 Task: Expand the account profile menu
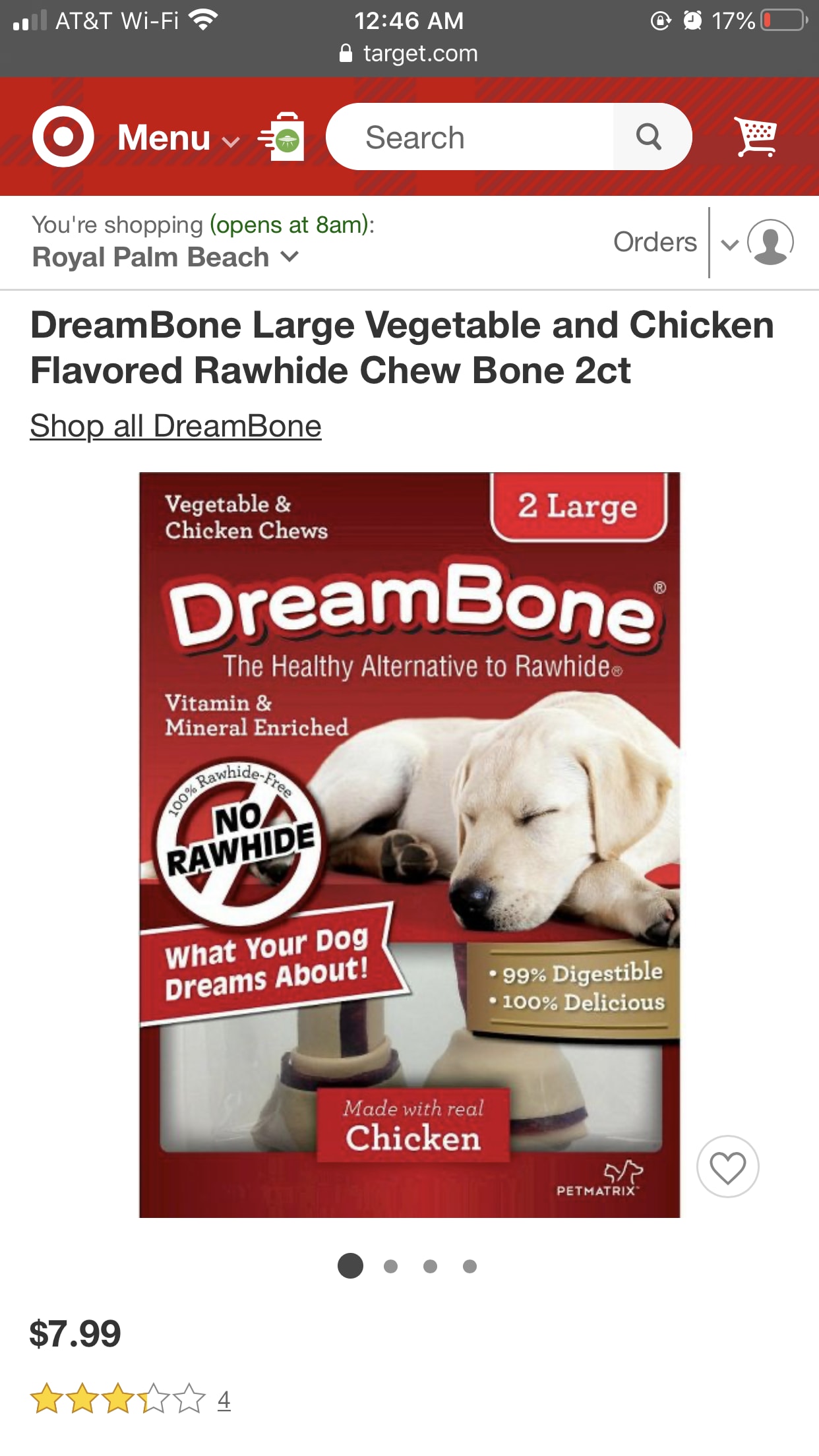click(758, 243)
